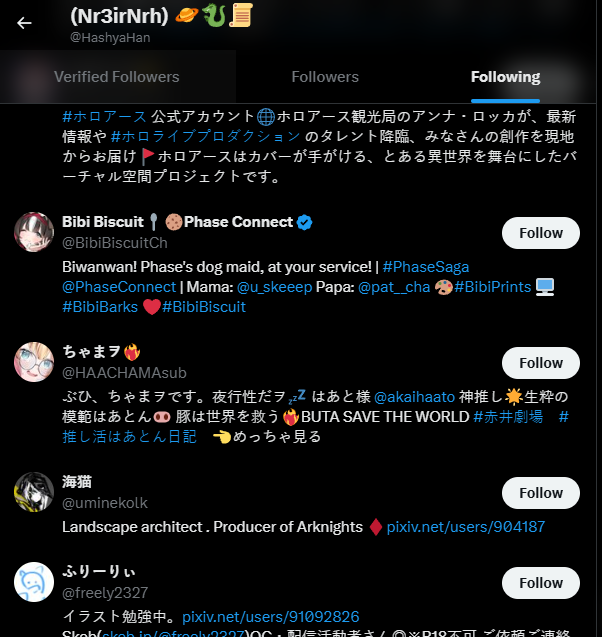Open the @akaihaato mention link
The image size is (602, 637).
tap(416, 397)
